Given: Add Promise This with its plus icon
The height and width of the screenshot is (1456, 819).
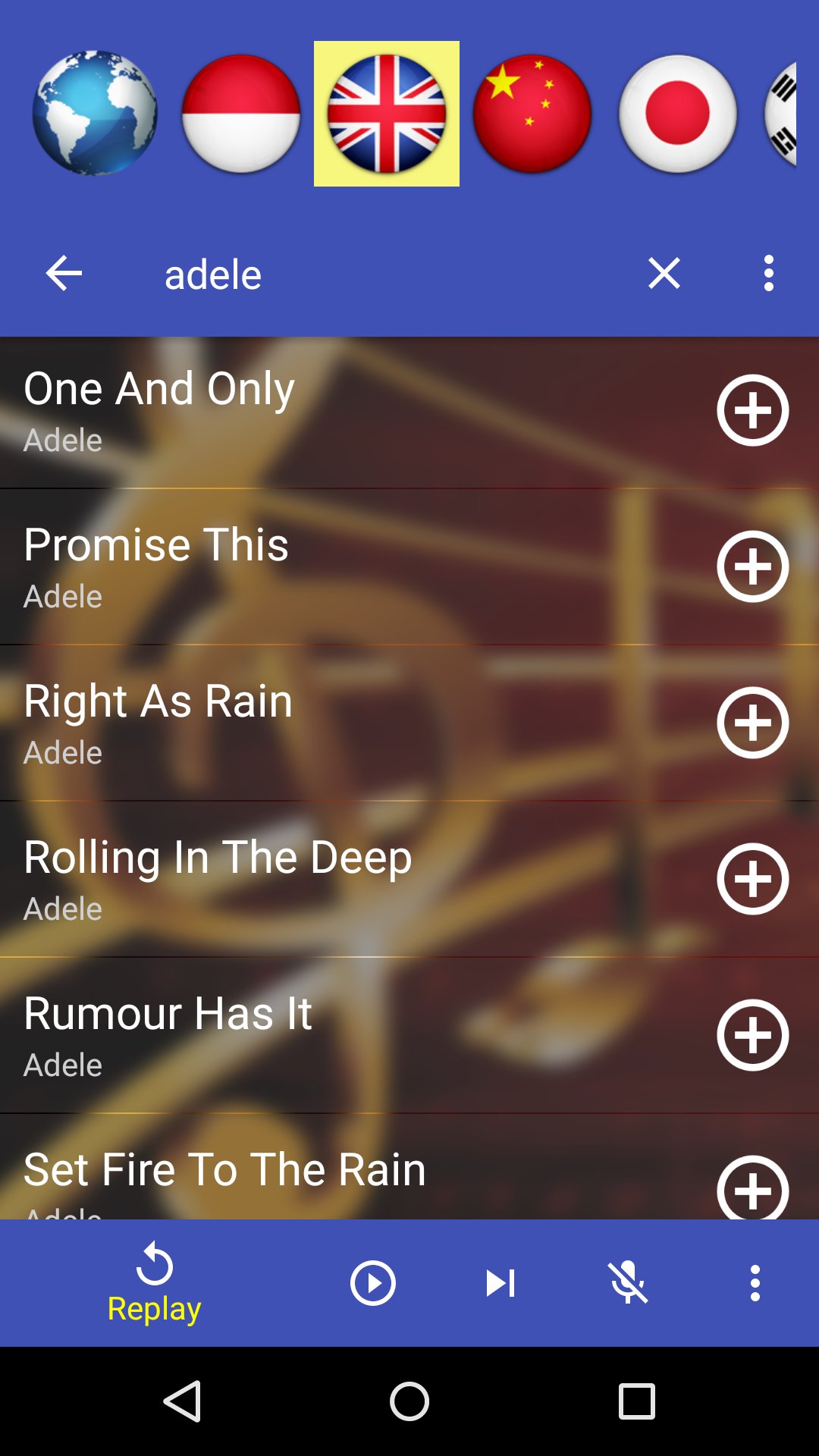Looking at the screenshot, I should pyautogui.click(x=752, y=566).
